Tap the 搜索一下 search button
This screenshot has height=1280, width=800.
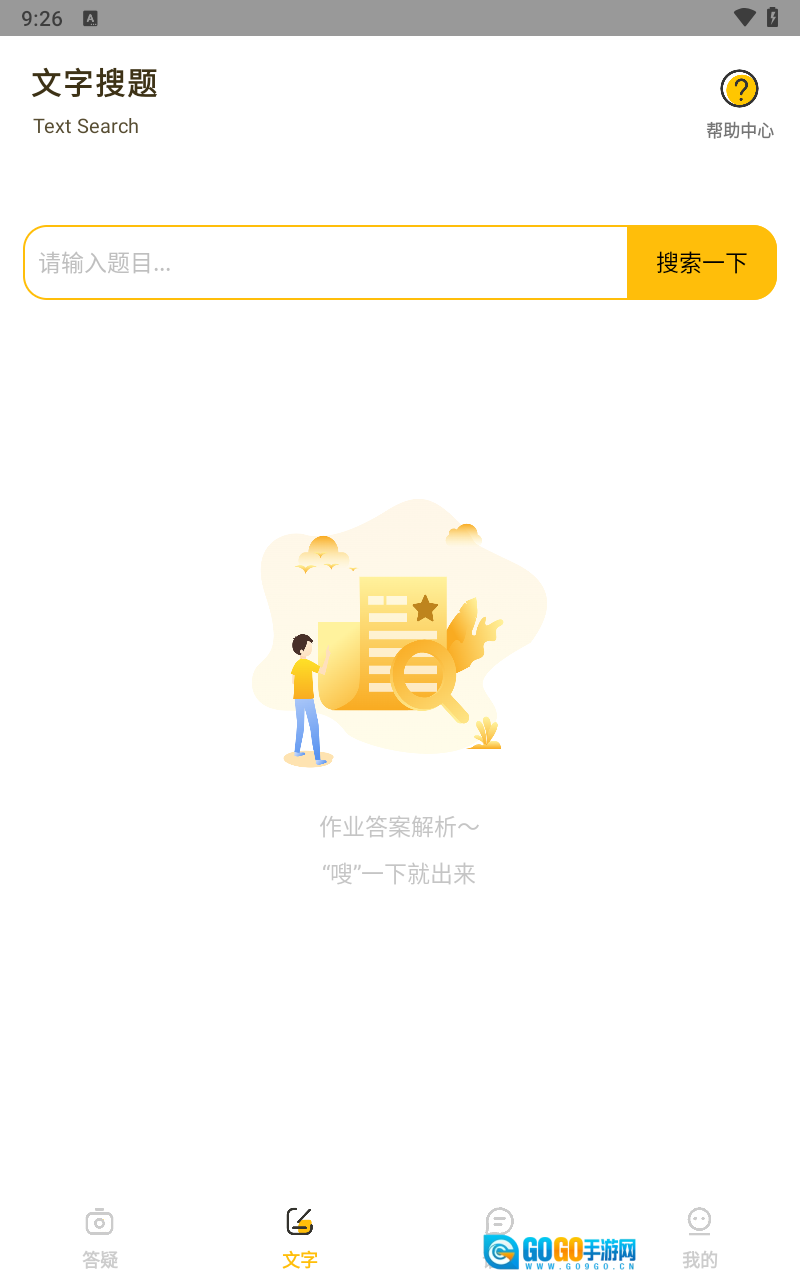701,263
